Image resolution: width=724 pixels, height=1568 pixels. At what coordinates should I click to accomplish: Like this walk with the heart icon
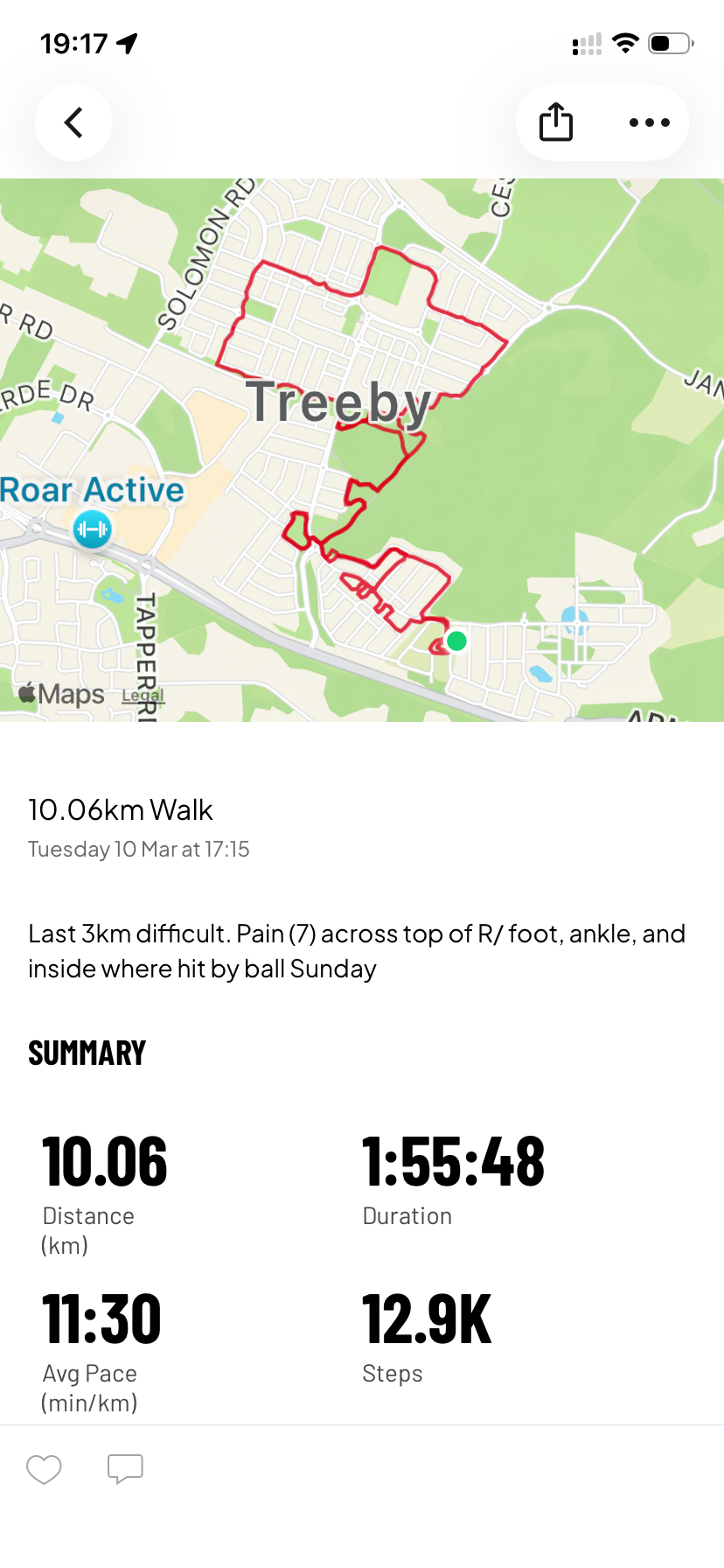click(44, 1469)
